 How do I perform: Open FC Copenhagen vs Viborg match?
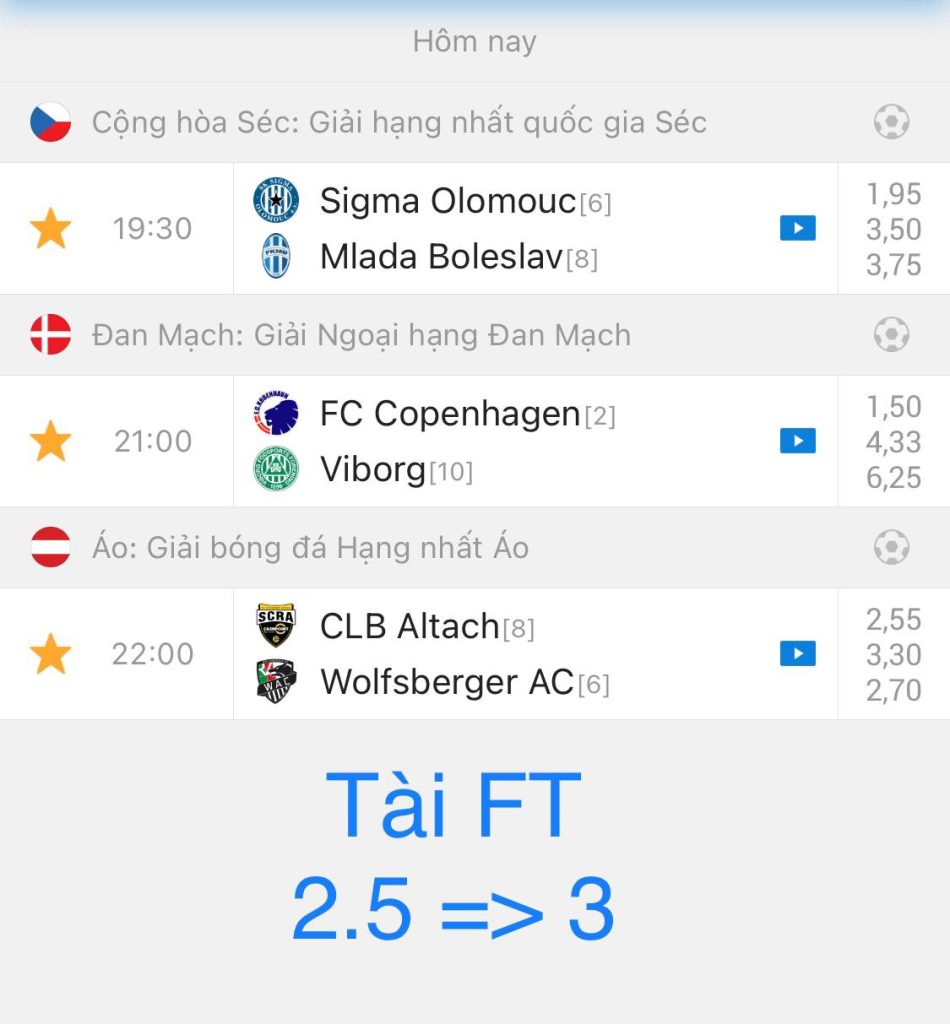(x=467, y=441)
